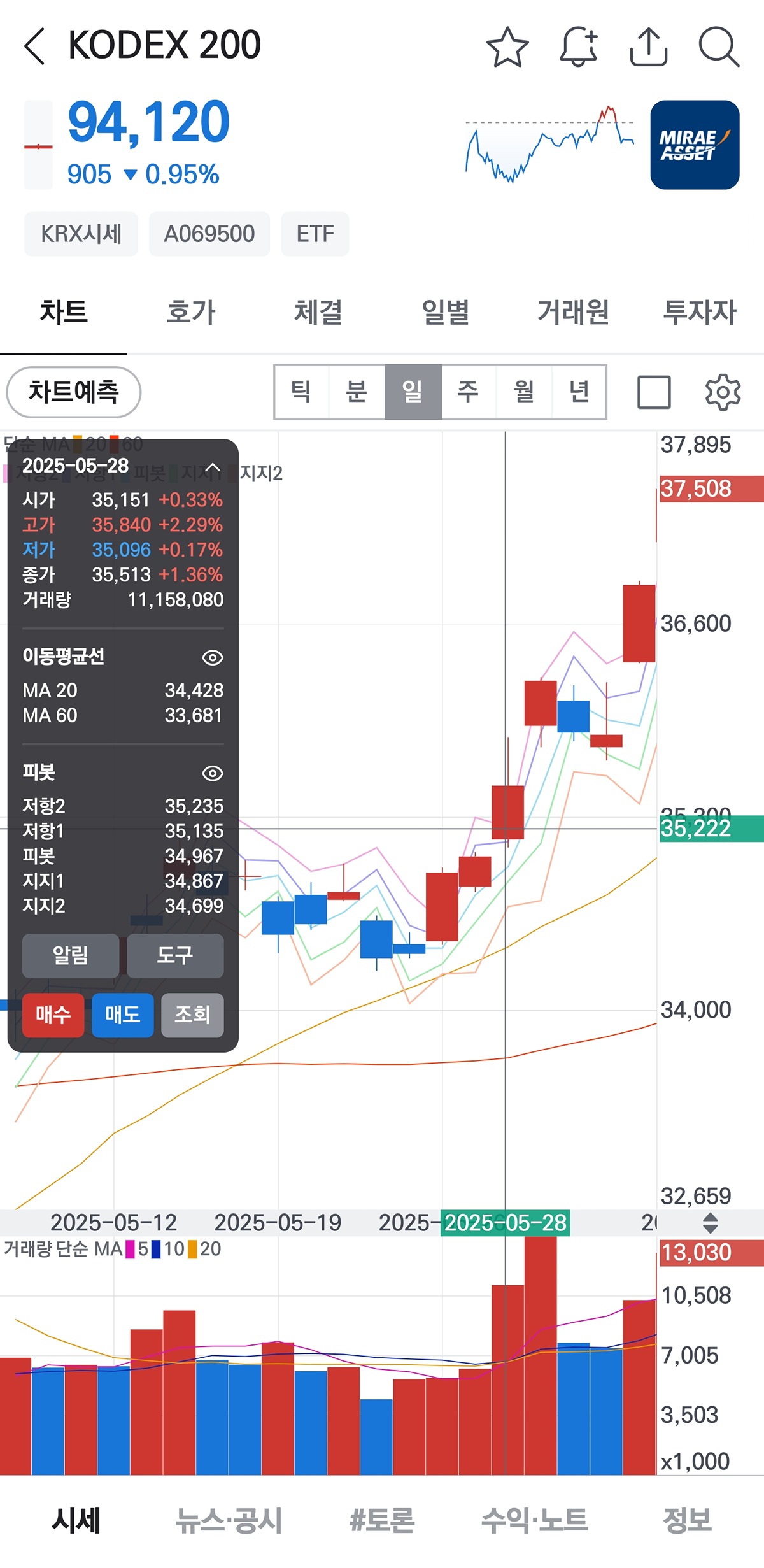This screenshot has width=764, height=1568.
Task: Switch to the 체결 tab
Action: point(318,312)
